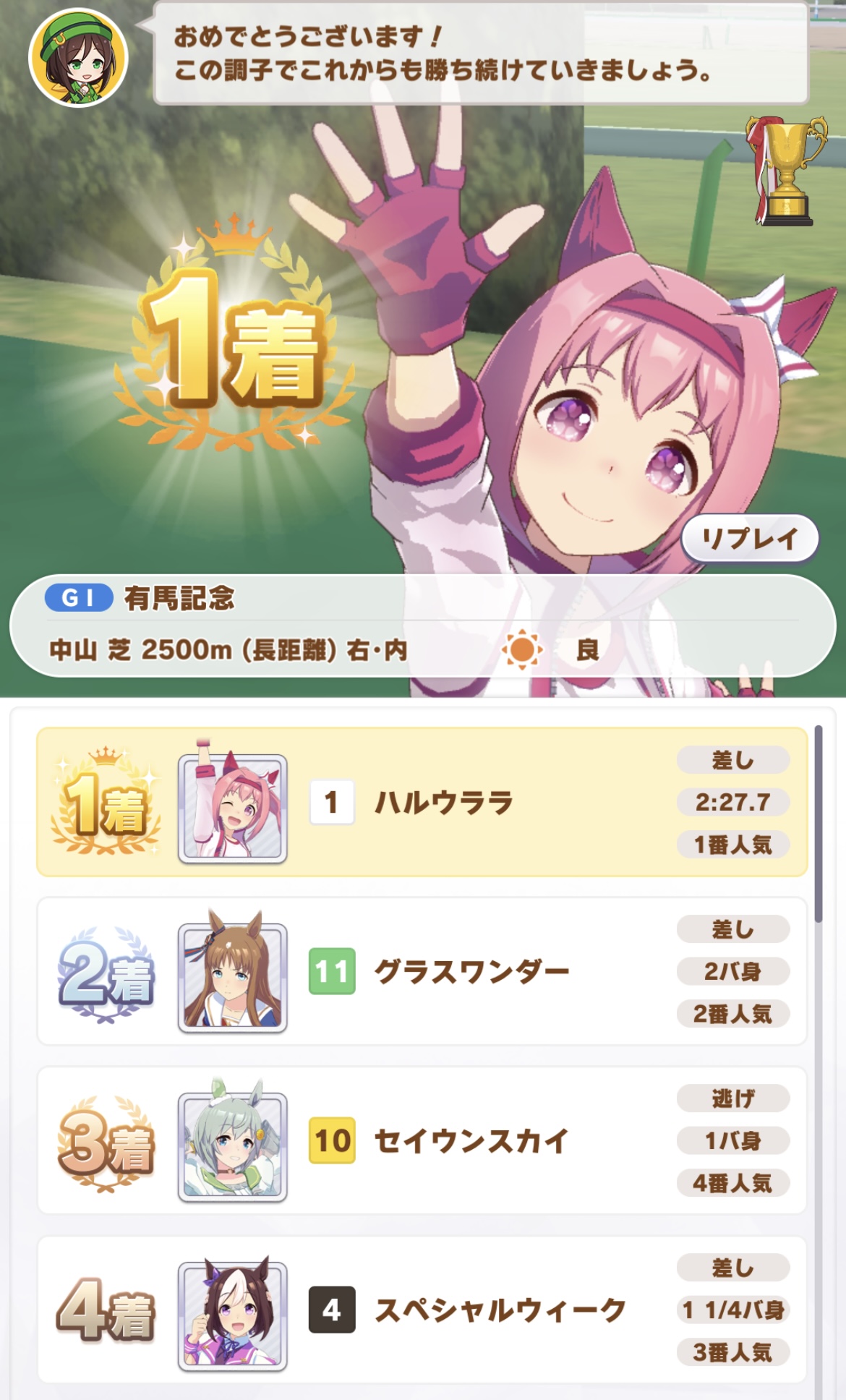Tap the results list scrollbar

click(x=818, y=824)
